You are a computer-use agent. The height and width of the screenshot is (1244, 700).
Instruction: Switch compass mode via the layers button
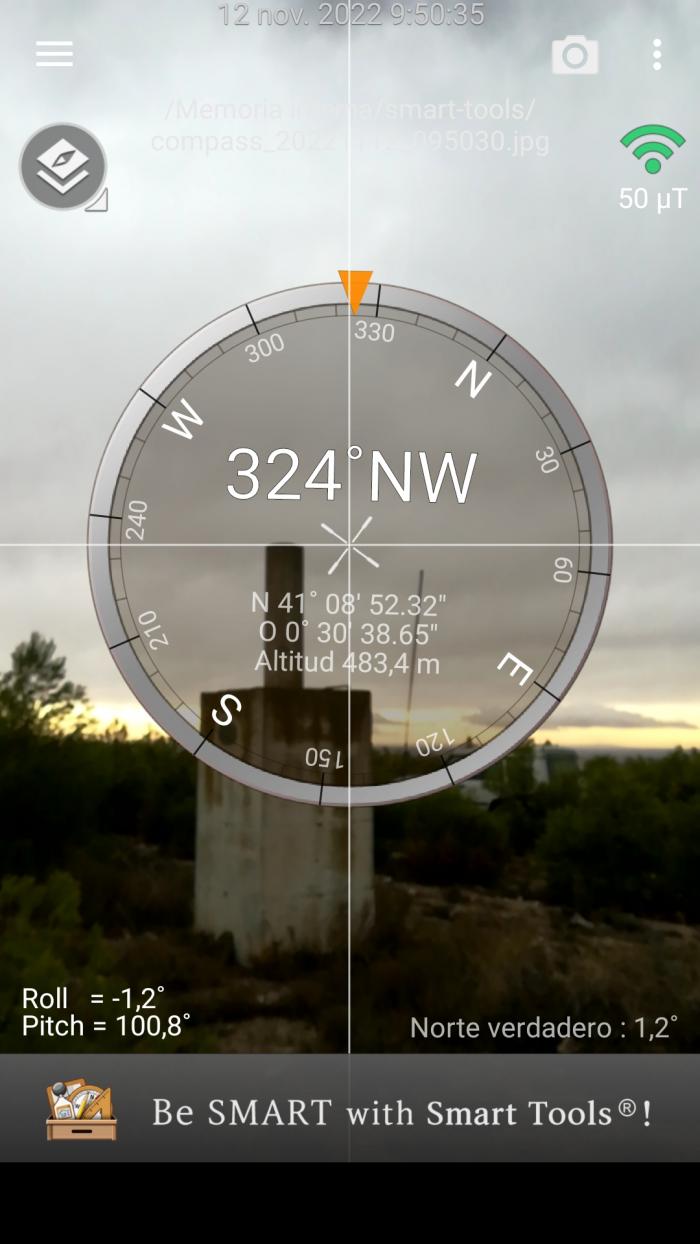pyautogui.click(x=63, y=167)
